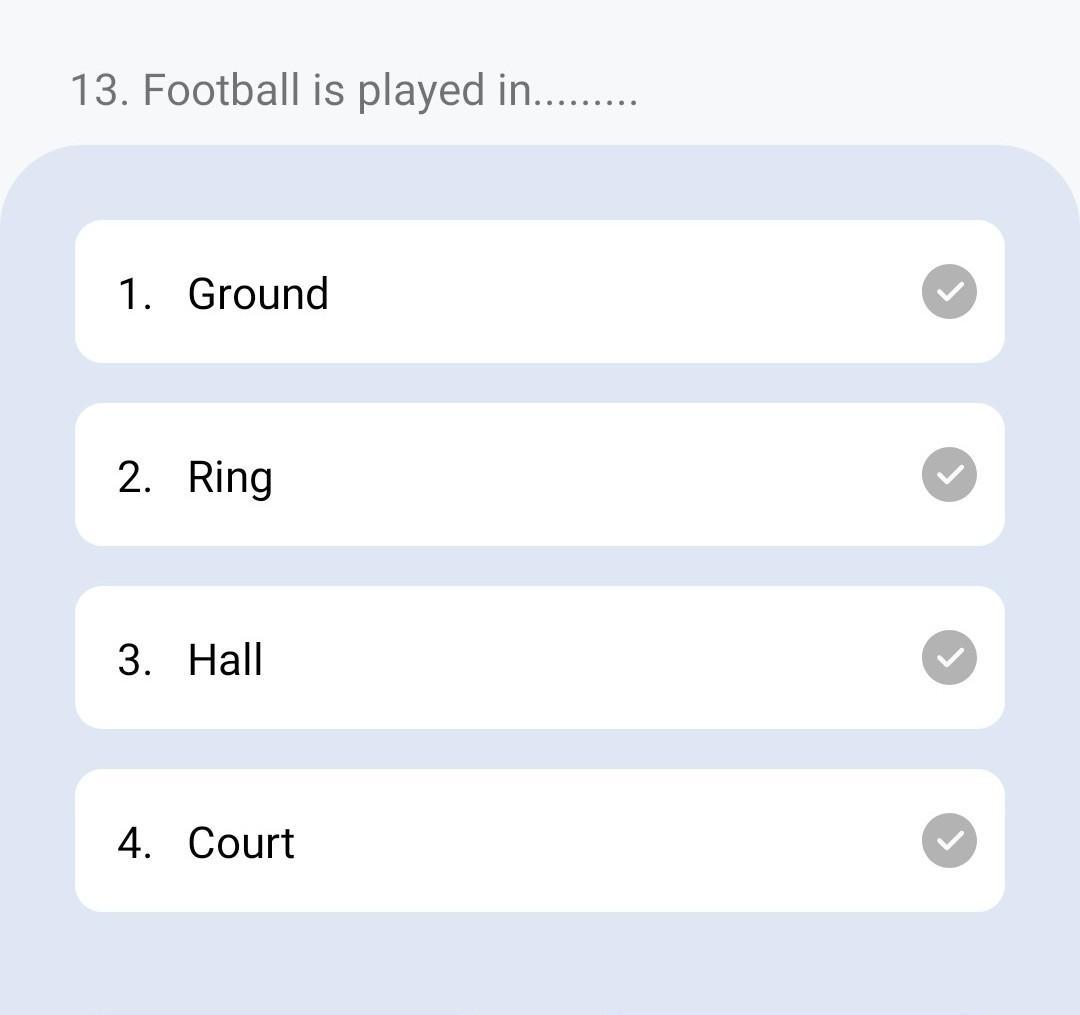Screen dimensions: 1080x1015
Task: Mark Court as your answer
Action: 539,841
